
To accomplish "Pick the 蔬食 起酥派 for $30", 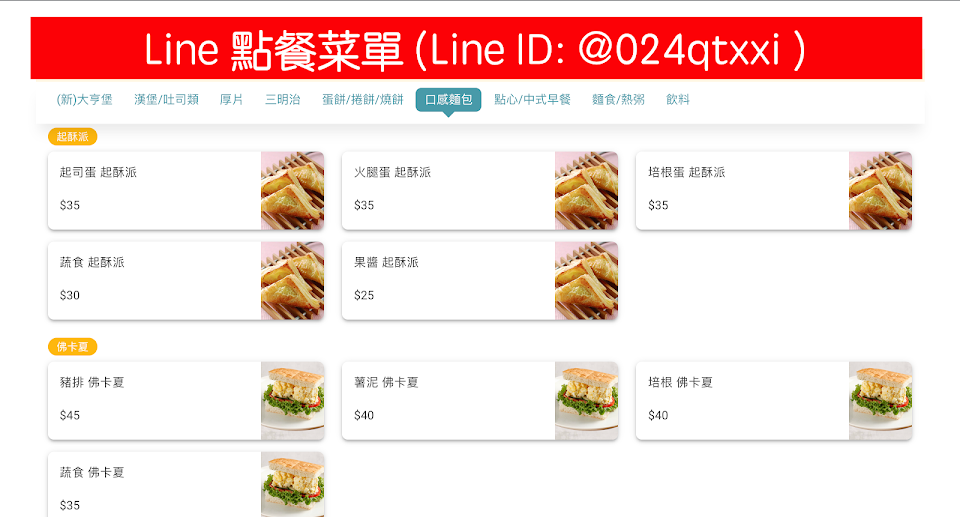I will (186, 281).
